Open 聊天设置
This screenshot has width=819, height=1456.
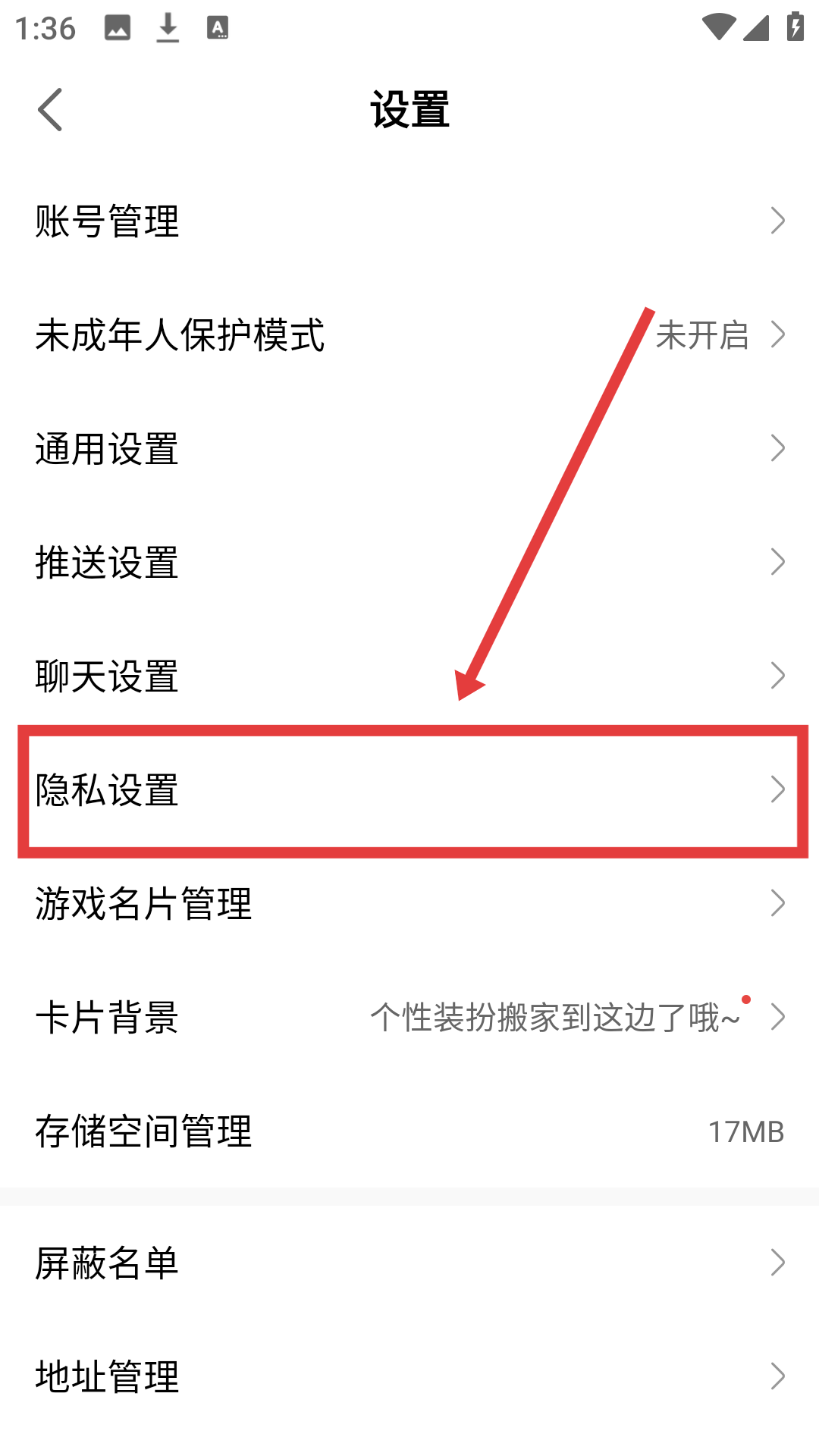tap(409, 676)
